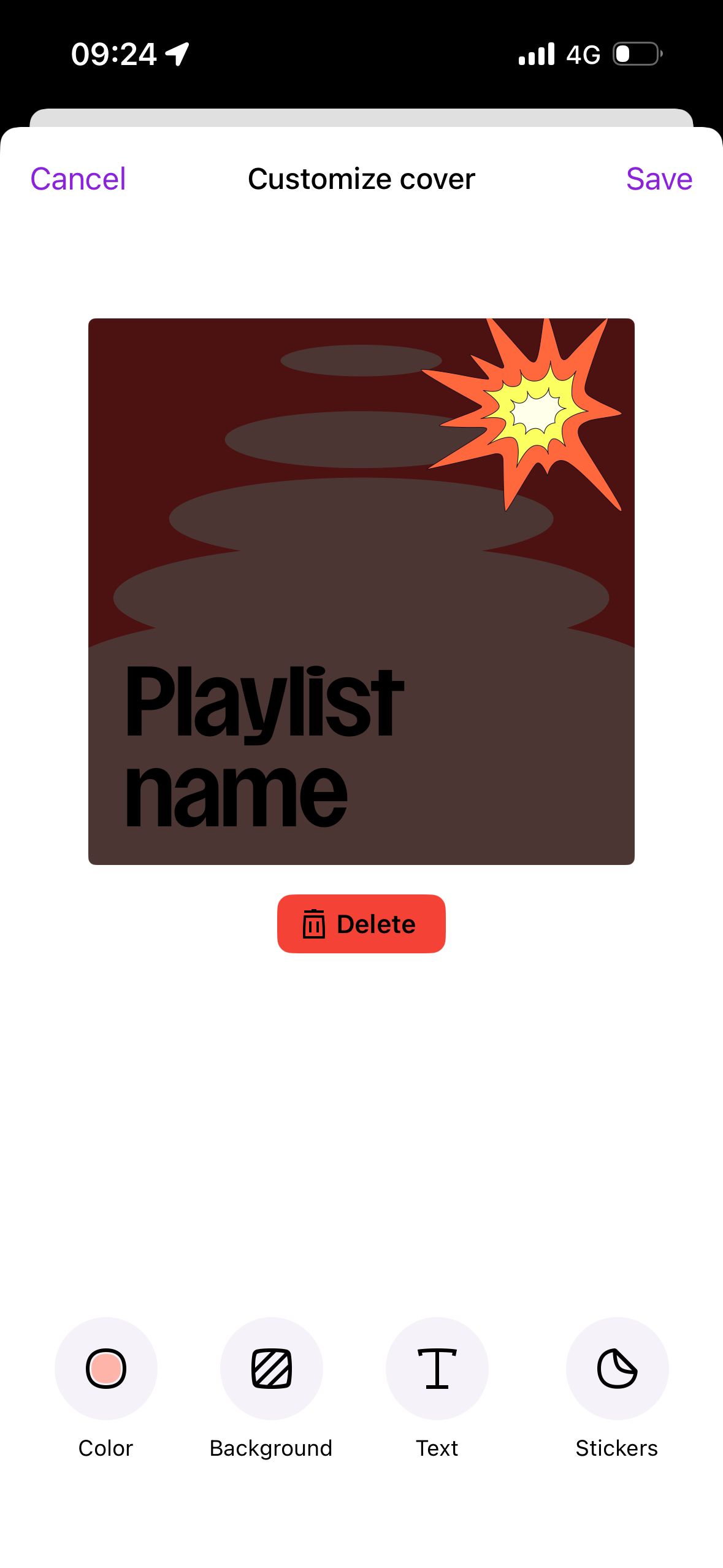Viewport: 723px width, 1568px height.
Task: Click the trash icon inside the Delete button
Action: 315,924
